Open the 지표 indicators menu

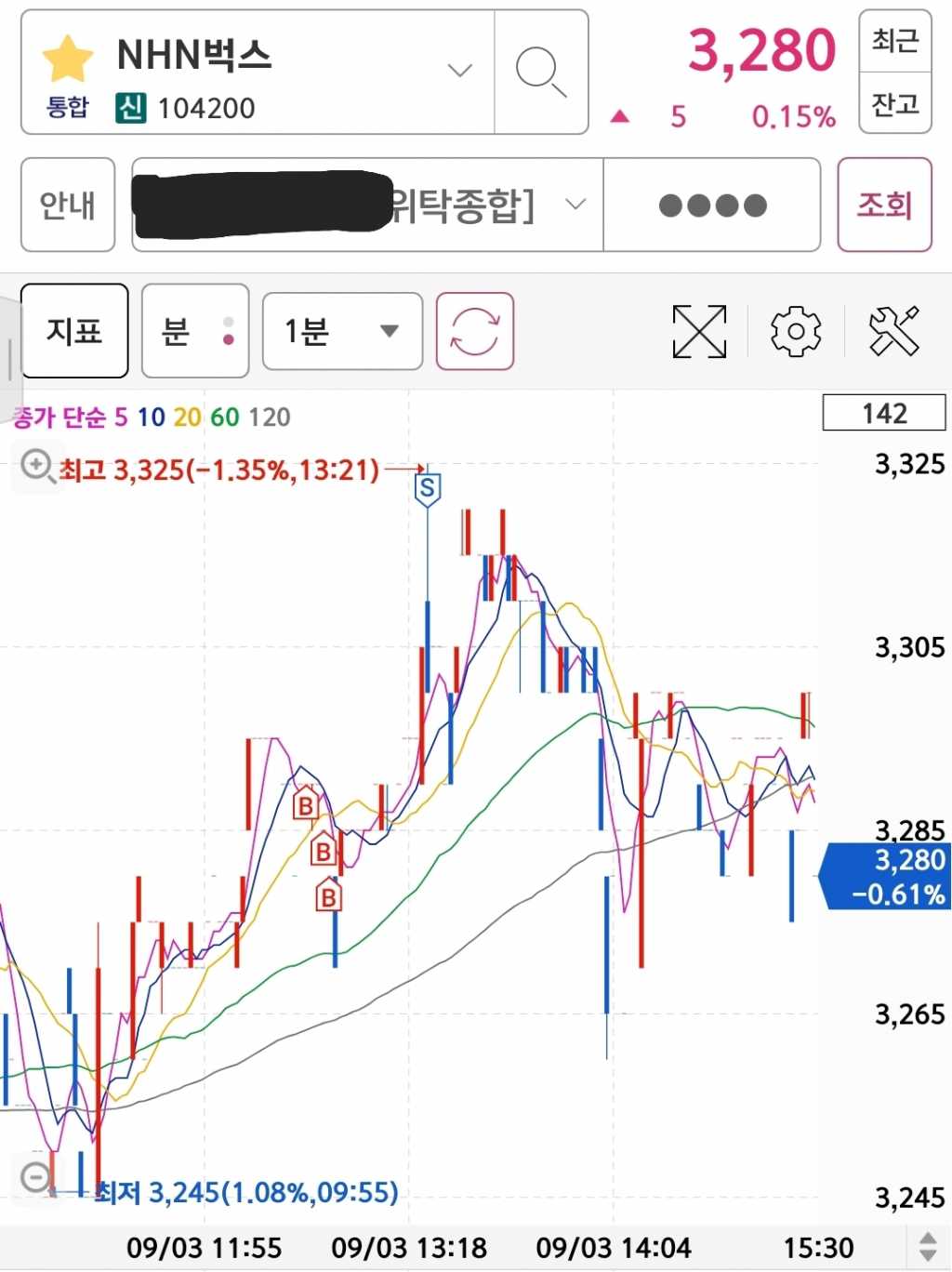coord(74,331)
